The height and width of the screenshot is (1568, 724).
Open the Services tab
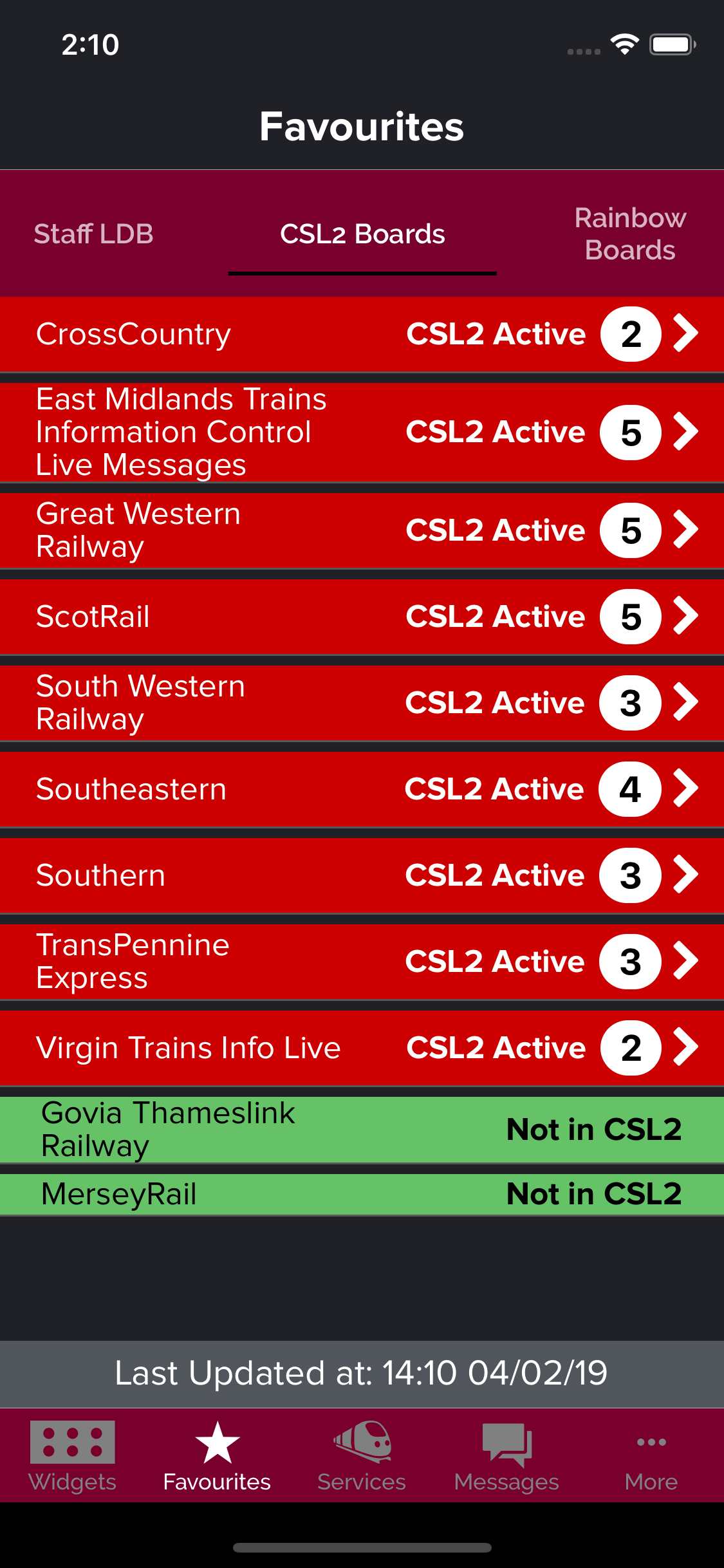coord(362,1456)
